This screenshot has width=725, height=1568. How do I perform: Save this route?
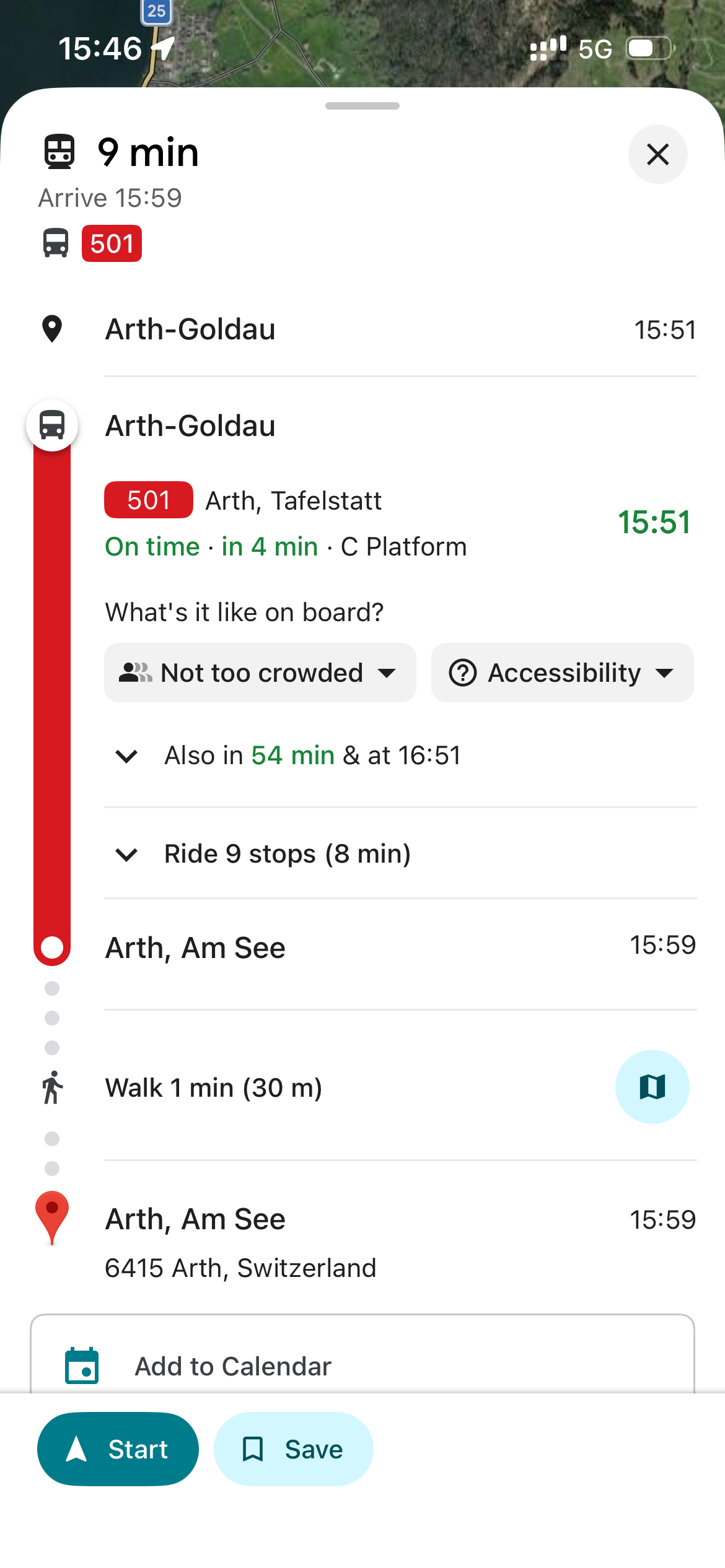click(293, 1449)
